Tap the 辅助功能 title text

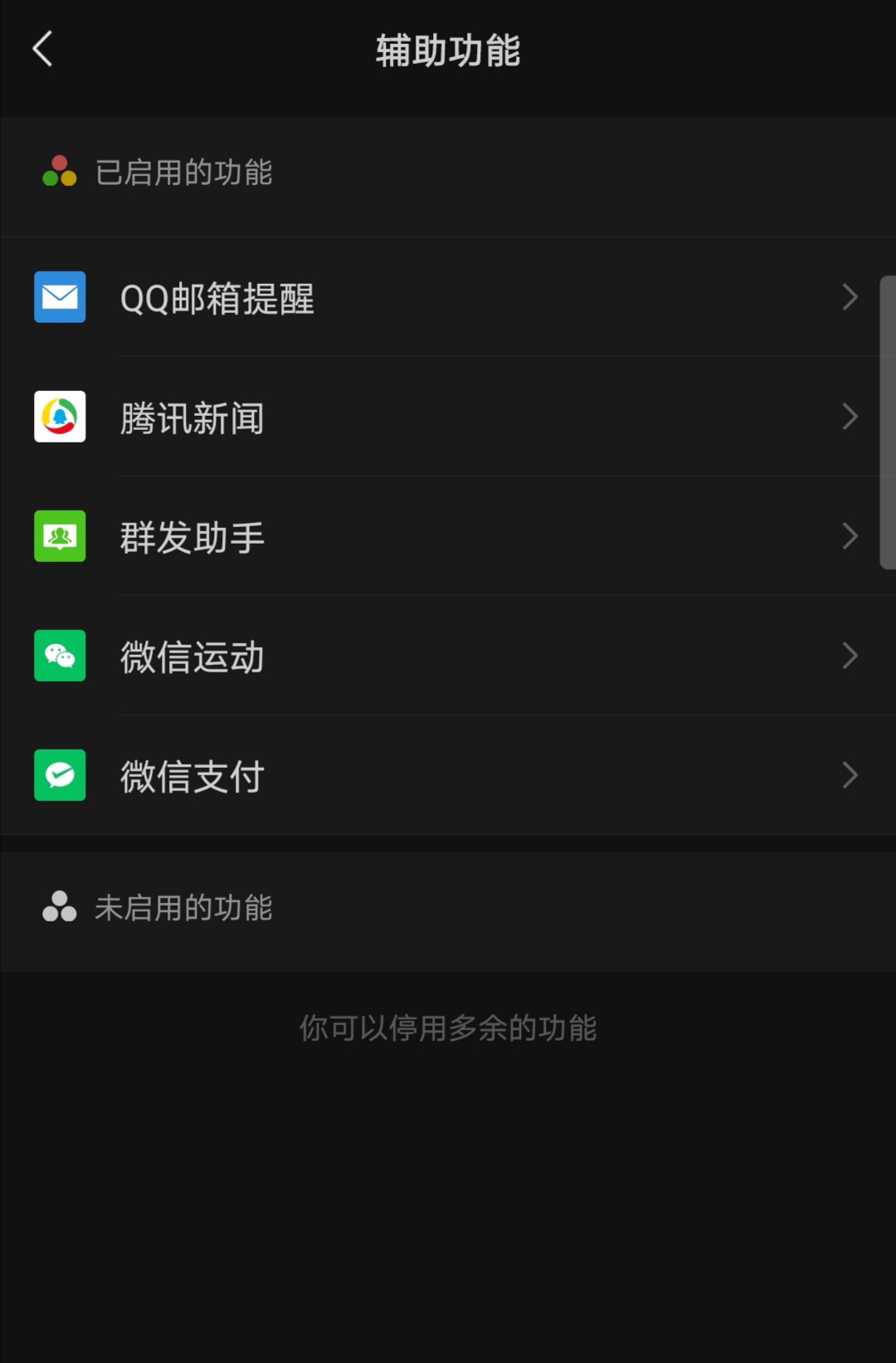[448, 50]
